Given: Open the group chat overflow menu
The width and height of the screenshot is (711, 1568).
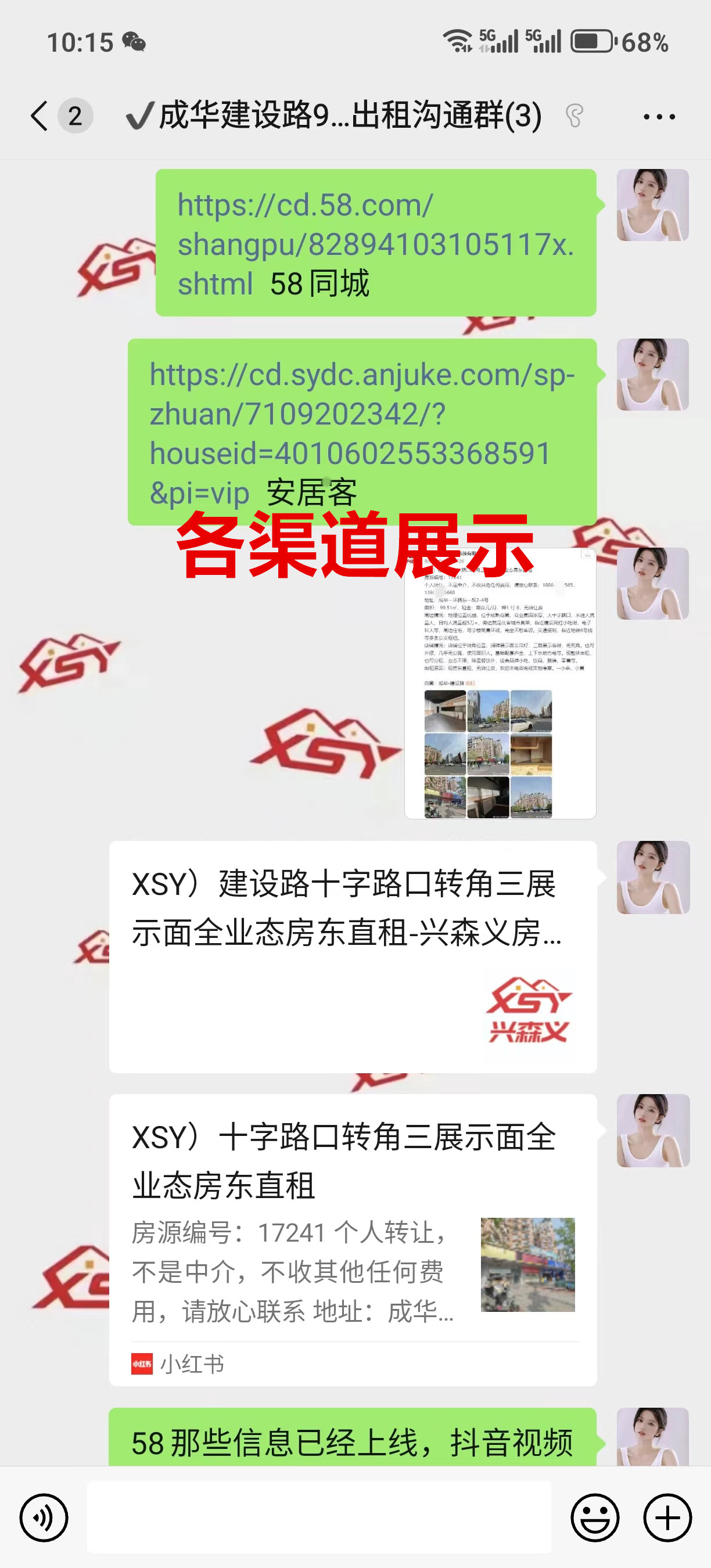Looking at the screenshot, I should pyautogui.click(x=659, y=116).
